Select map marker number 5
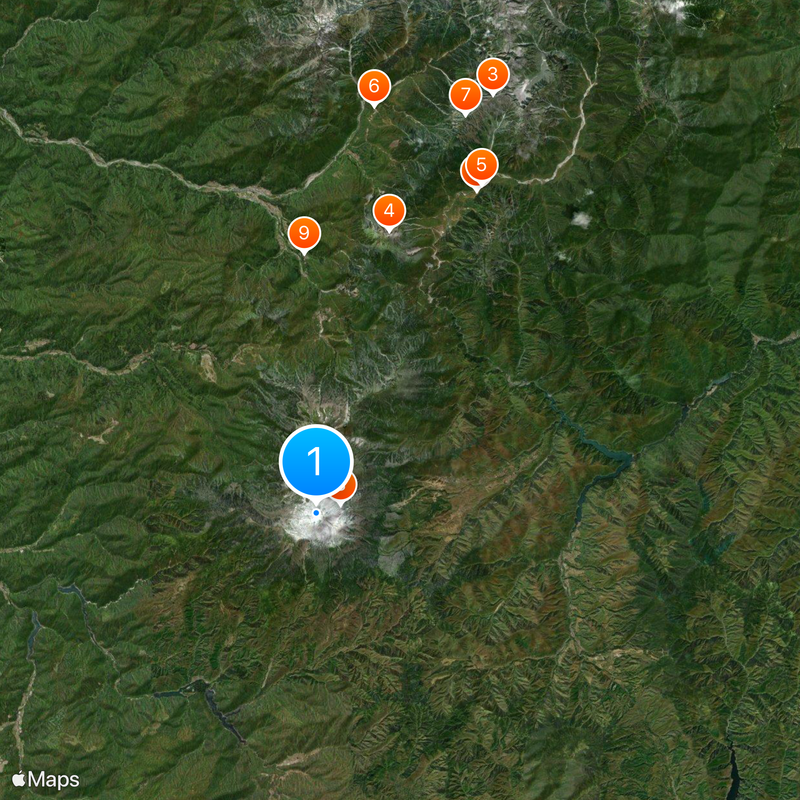 tap(482, 164)
